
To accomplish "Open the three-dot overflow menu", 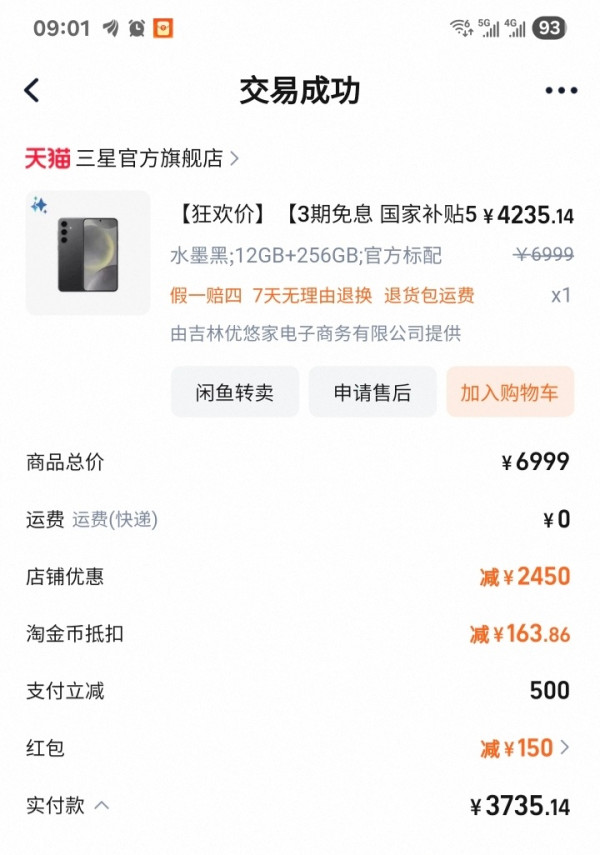I will (561, 91).
